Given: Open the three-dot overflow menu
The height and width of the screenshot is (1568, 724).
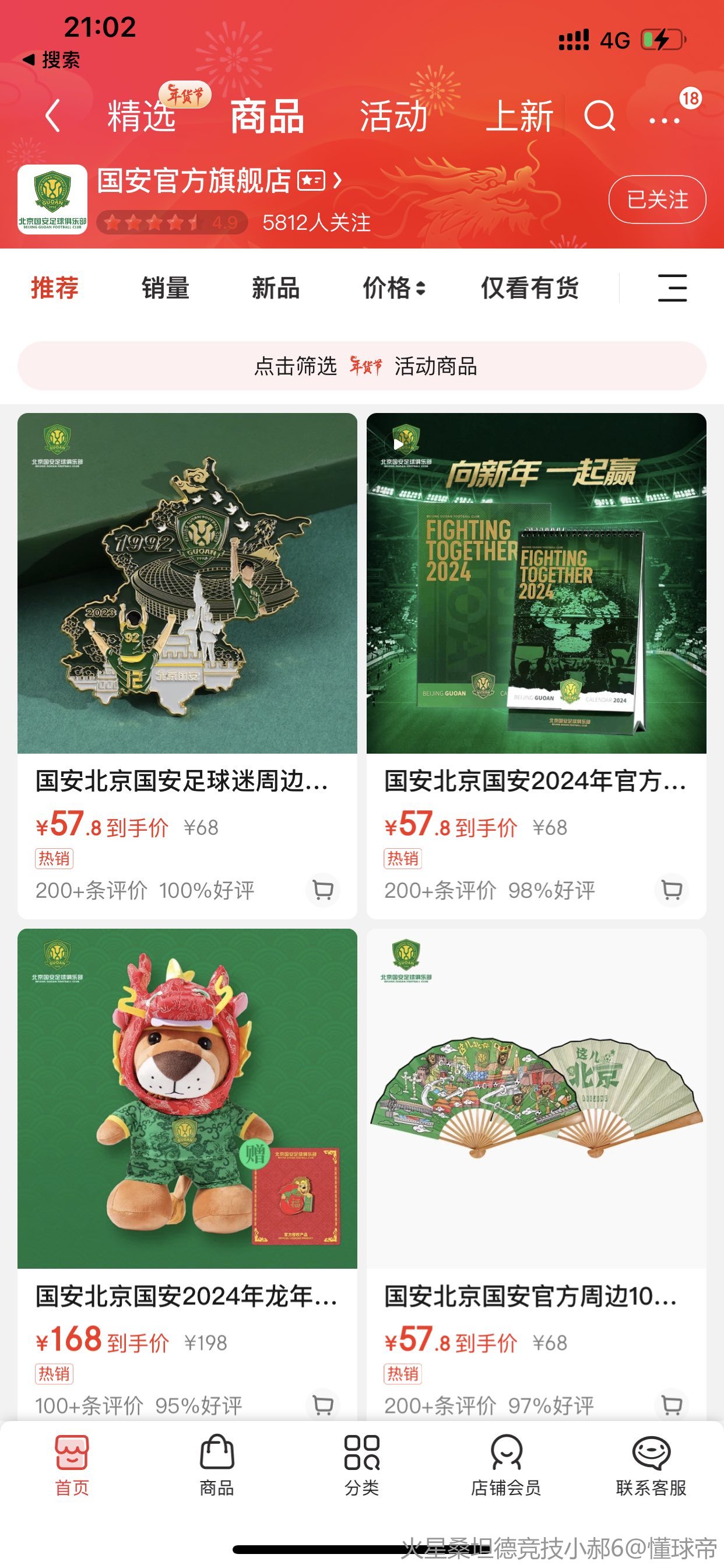Looking at the screenshot, I should [665, 120].
